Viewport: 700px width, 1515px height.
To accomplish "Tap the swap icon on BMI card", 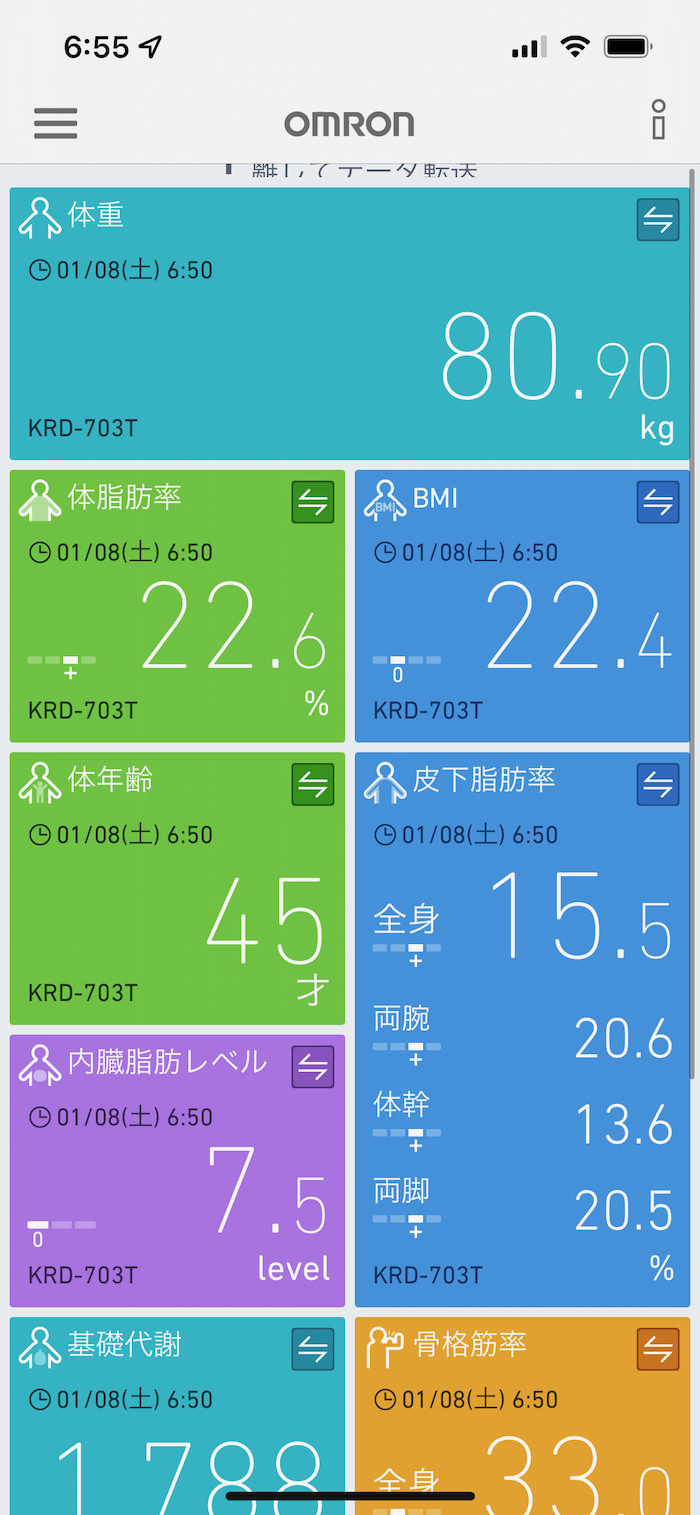I will pos(657,502).
